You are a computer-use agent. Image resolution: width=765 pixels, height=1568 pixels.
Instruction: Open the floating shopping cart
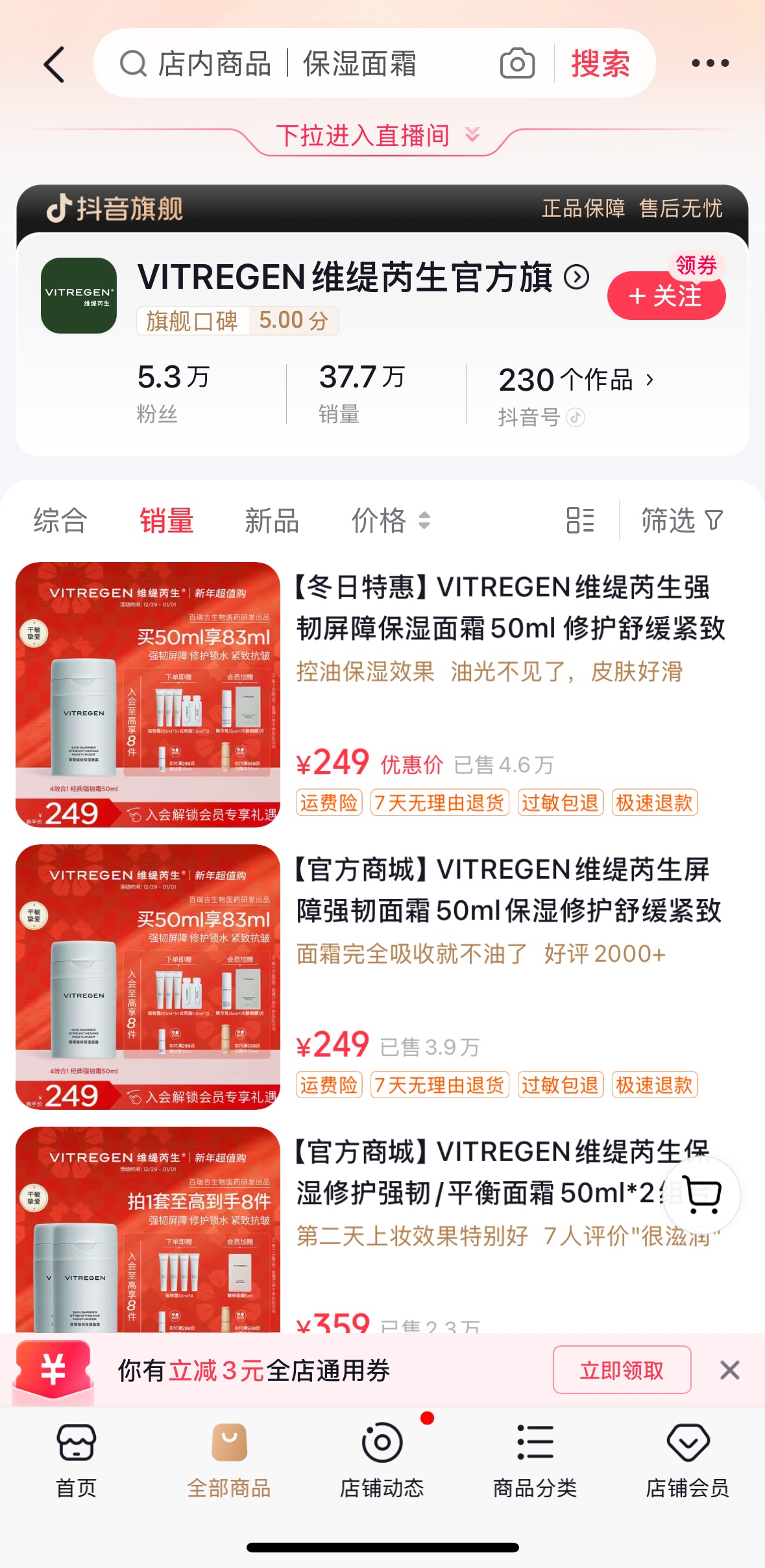[703, 1195]
